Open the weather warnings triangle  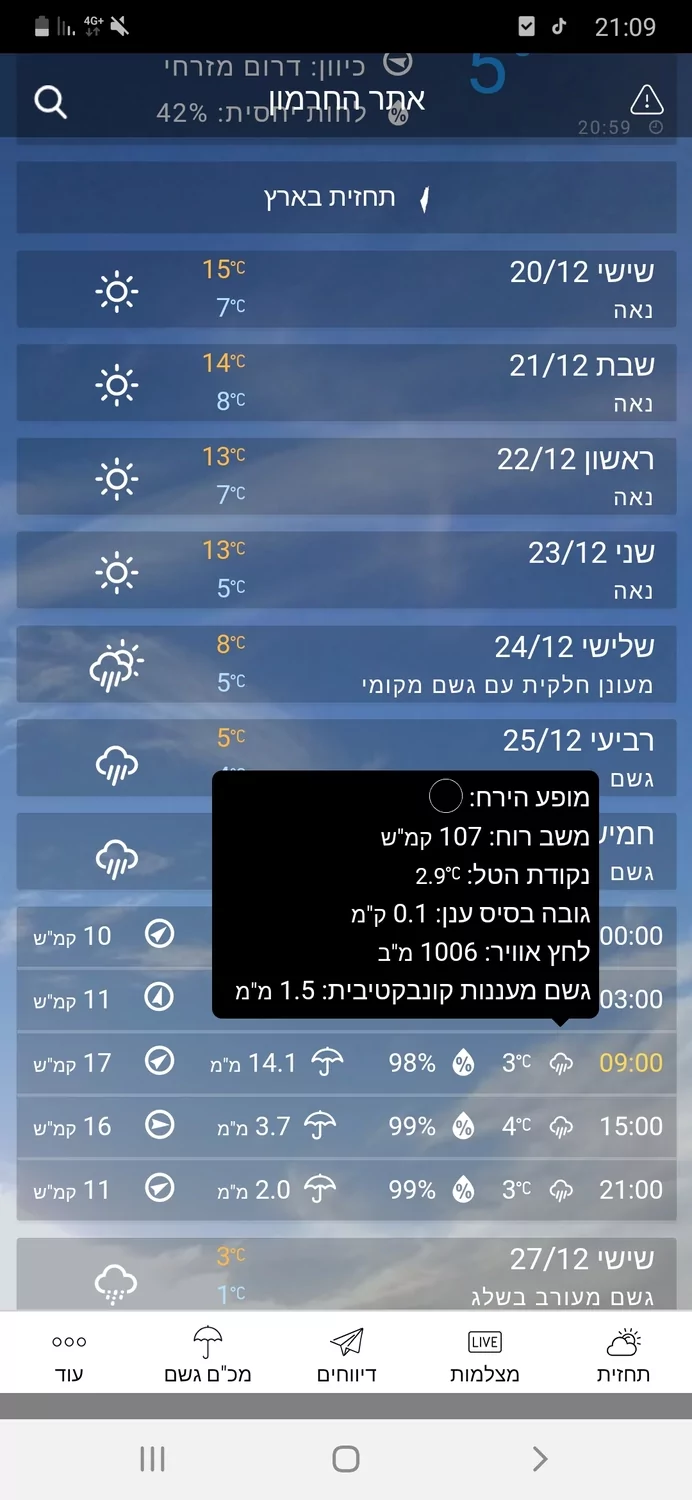[647, 100]
